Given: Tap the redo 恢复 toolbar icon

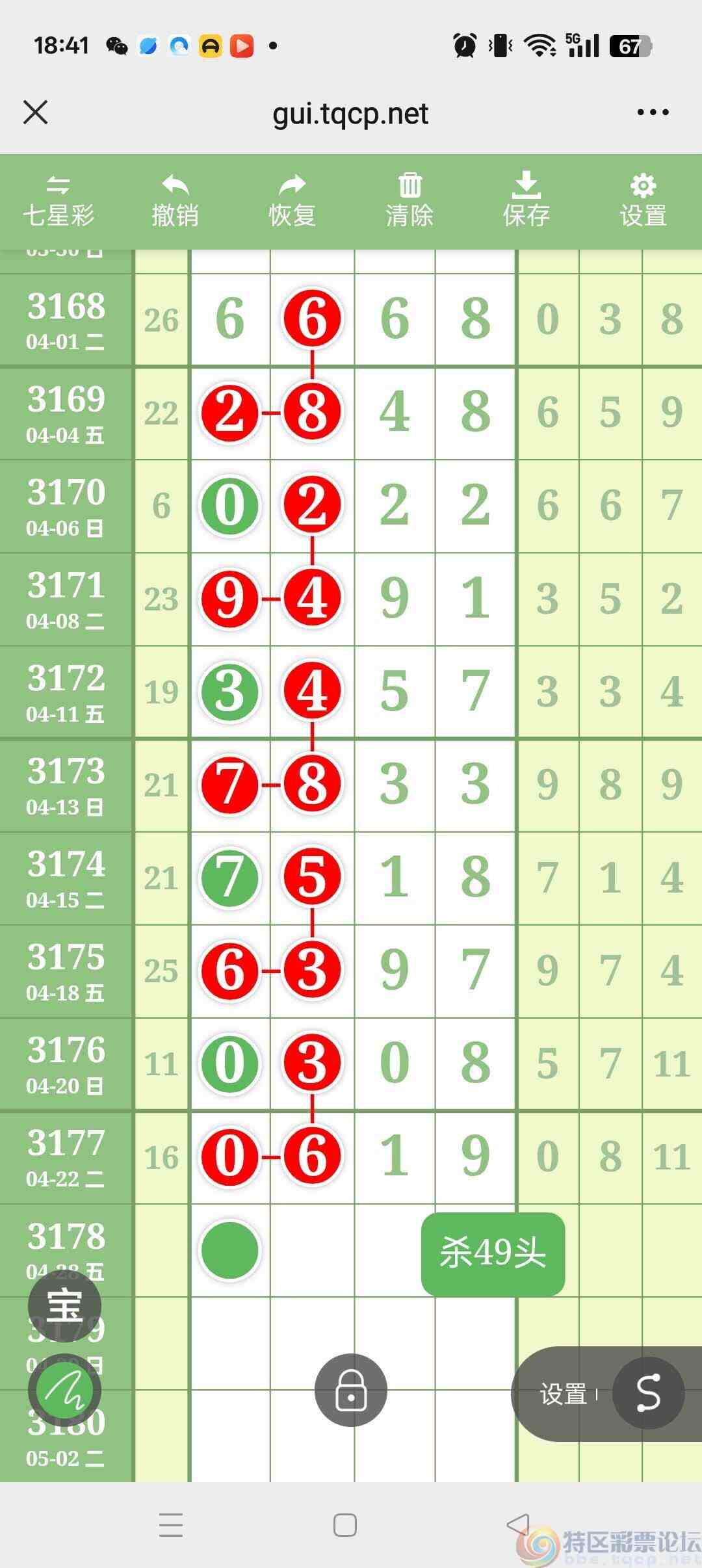Looking at the screenshot, I should point(292,195).
